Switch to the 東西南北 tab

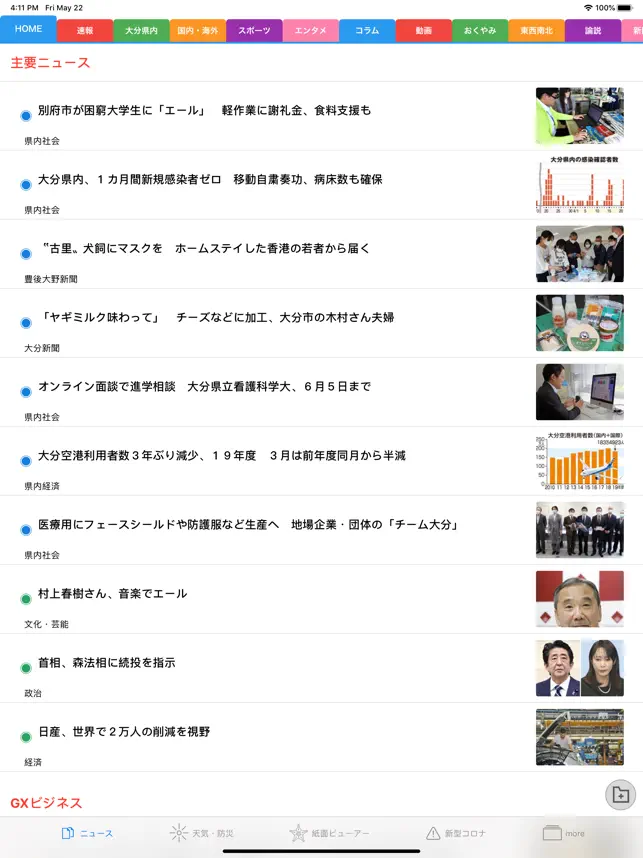pyautogui.click(x=536, y=31)
